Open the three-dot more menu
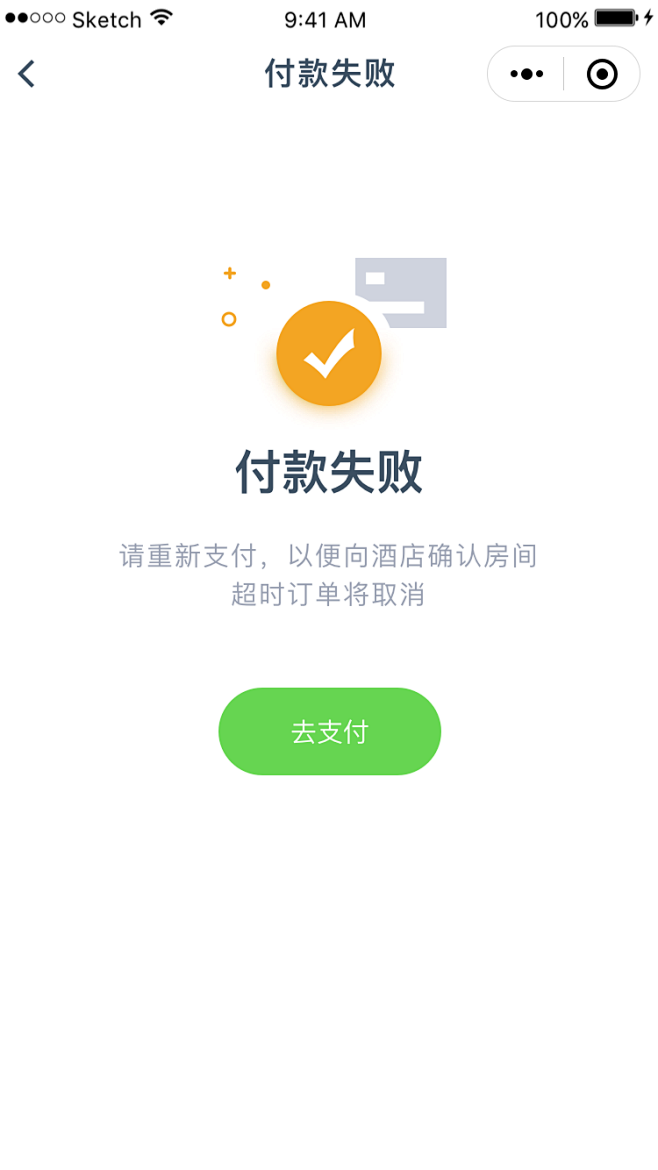The height and width of the screenshot is (1170, 658). 526,74
